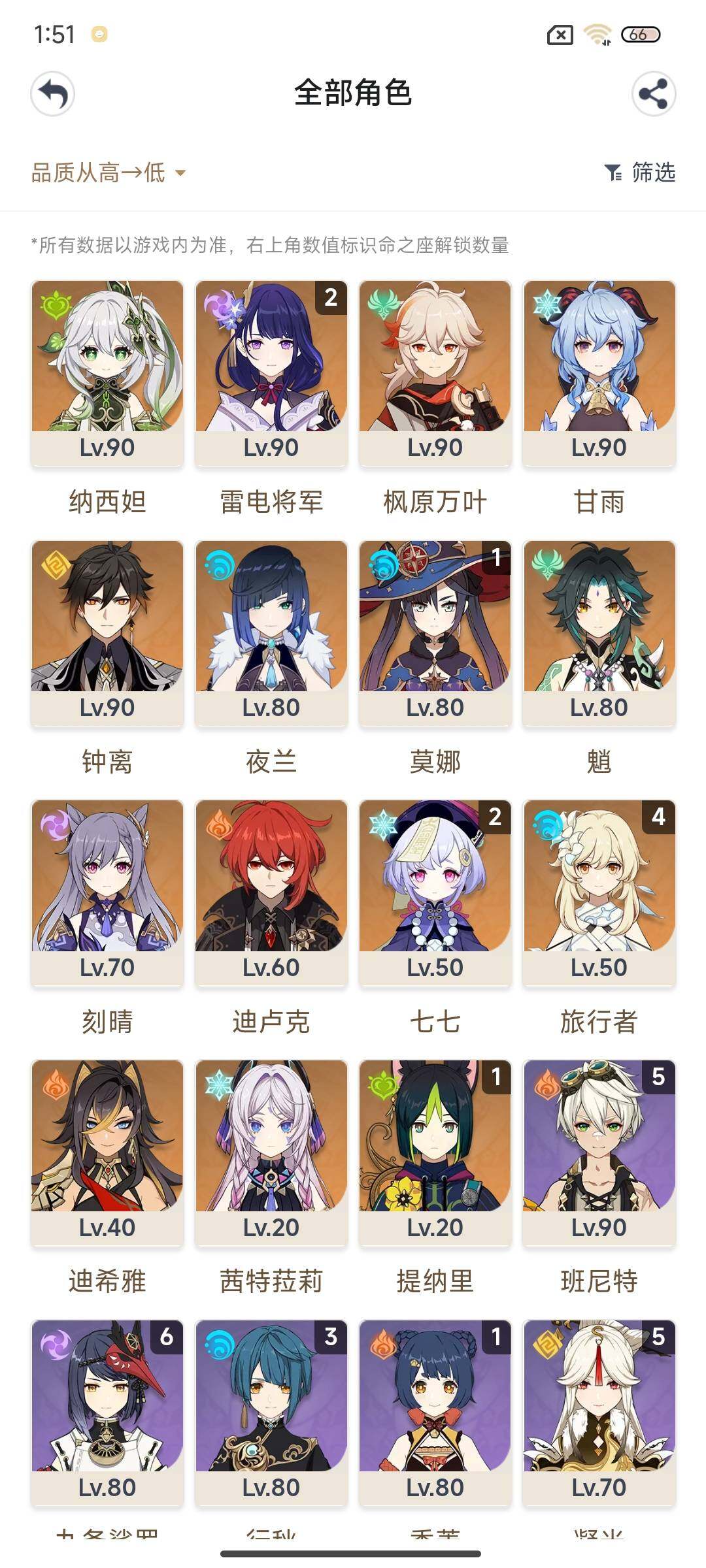Open 甘雨 character card

click(599, 372)
